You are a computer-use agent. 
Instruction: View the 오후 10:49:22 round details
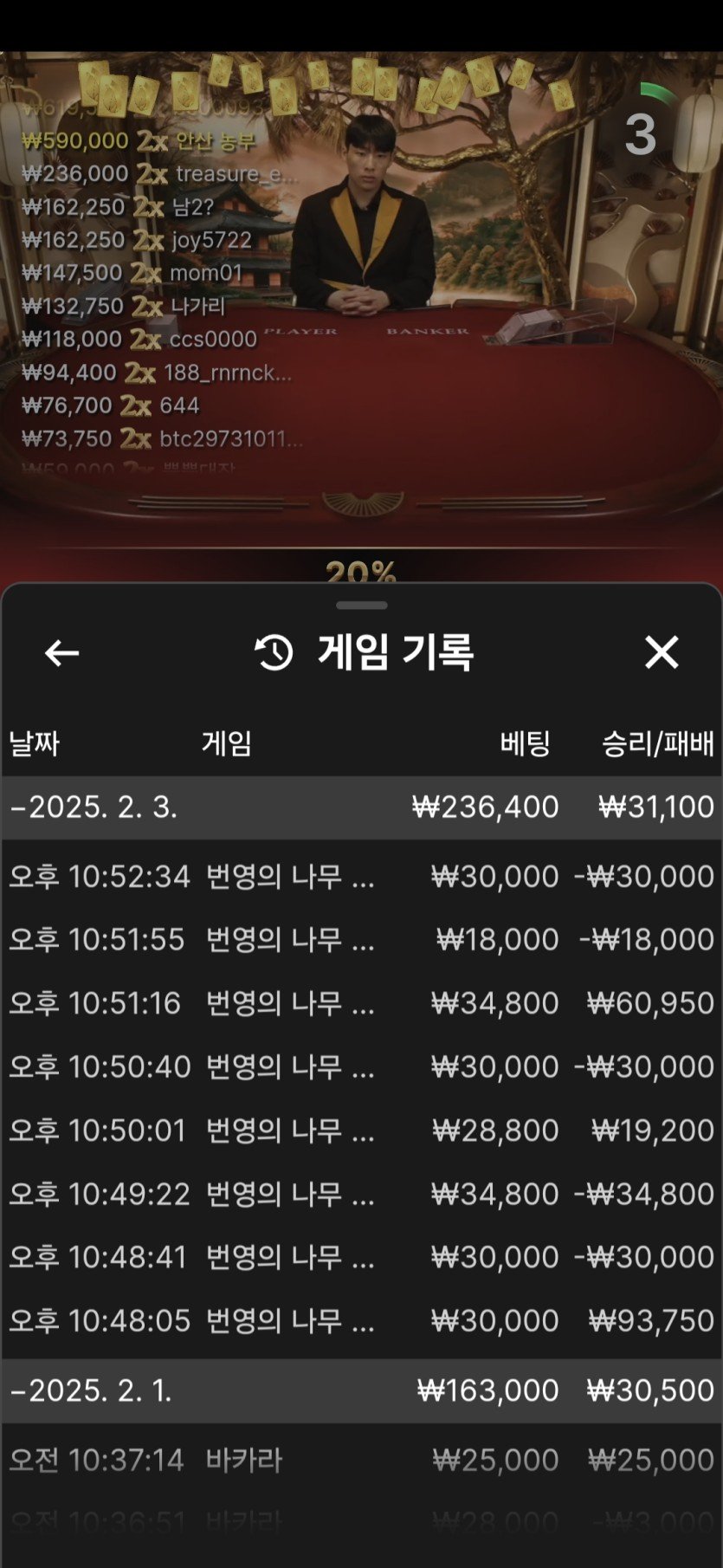click(x=361, y=1194)
